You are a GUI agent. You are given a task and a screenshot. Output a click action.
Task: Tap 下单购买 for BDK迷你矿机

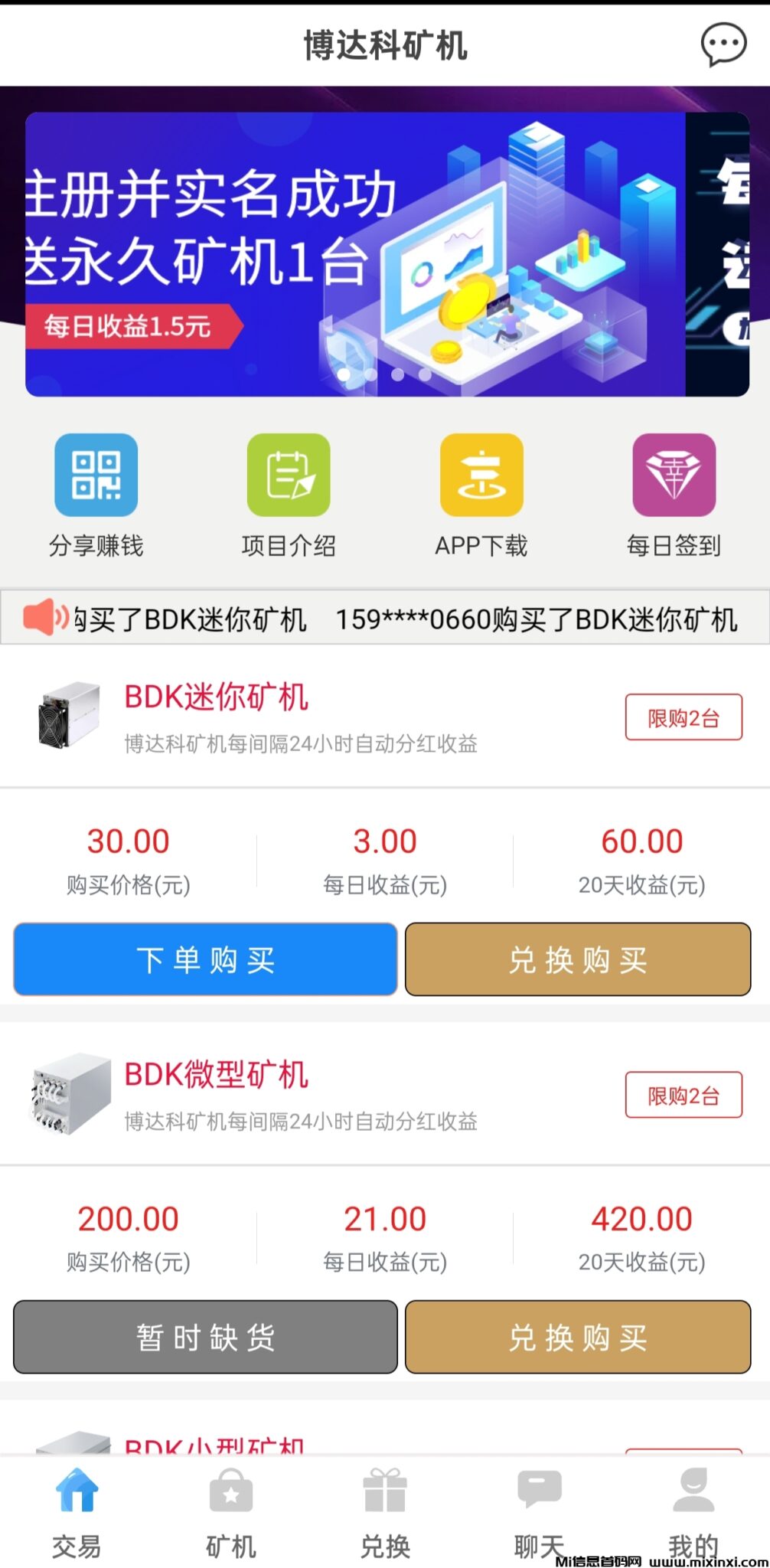[205, 959]
